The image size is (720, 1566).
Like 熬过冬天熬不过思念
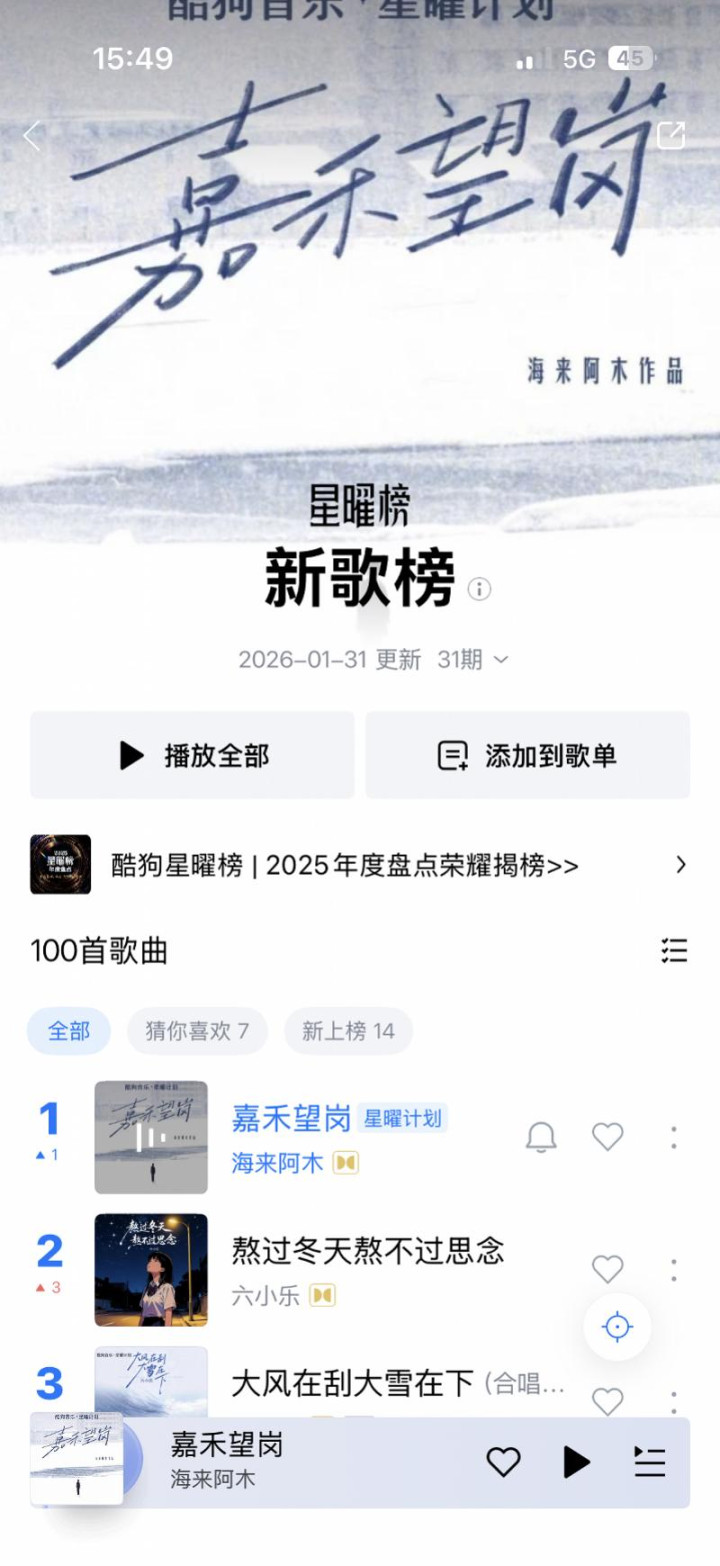[607, 1269]
